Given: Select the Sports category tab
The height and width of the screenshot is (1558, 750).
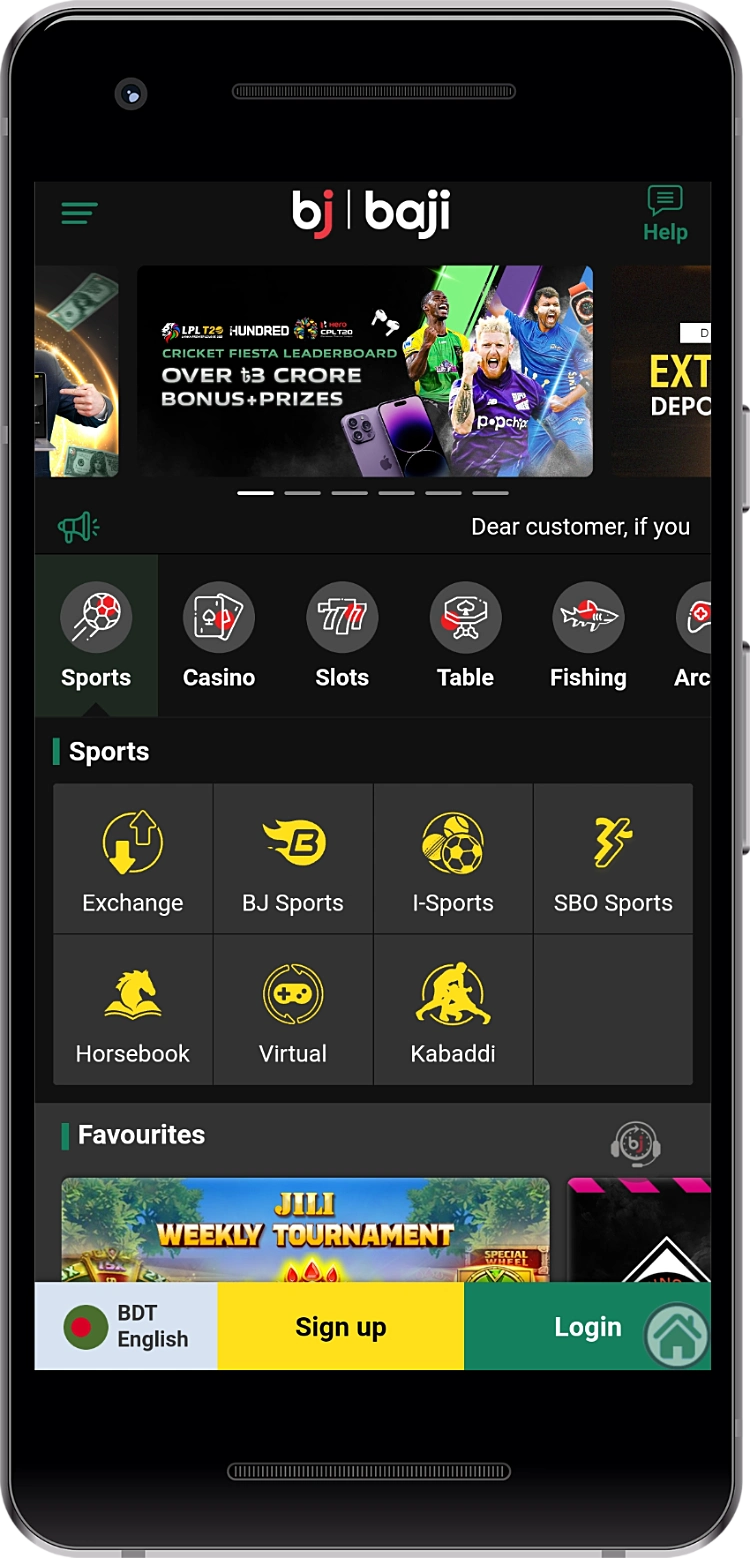Looking at the screenshot, I should point(96,636).
